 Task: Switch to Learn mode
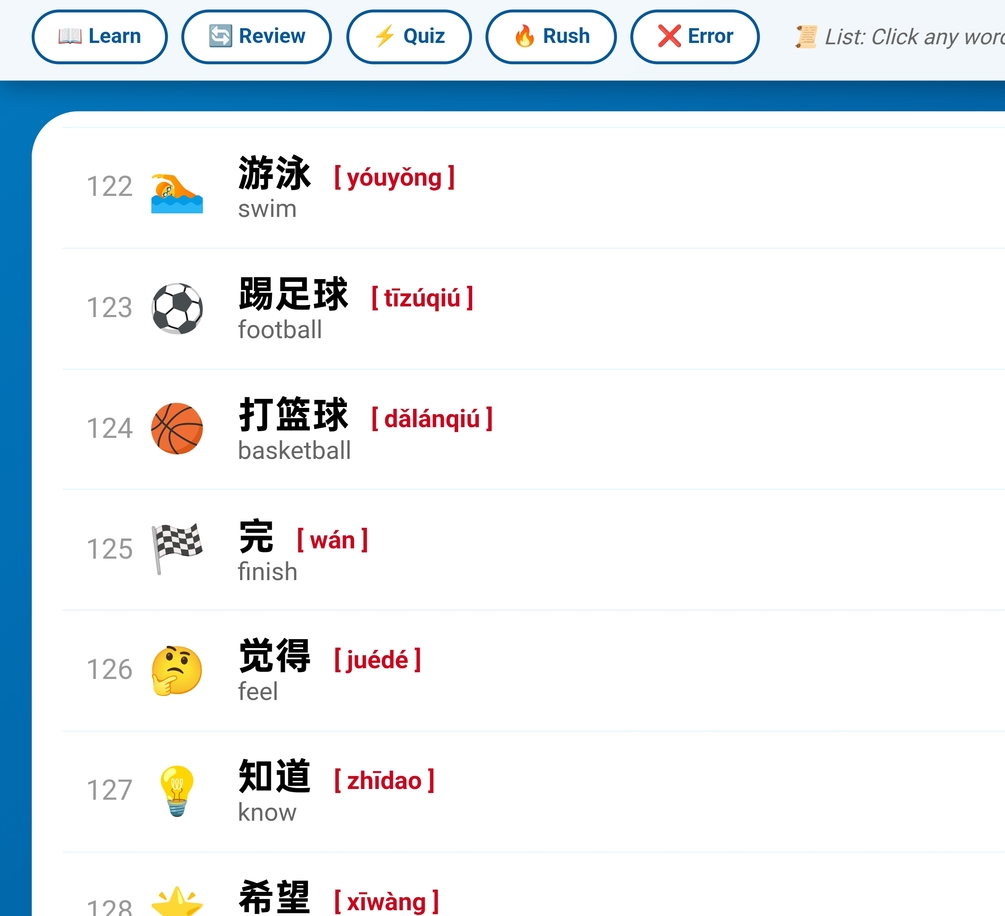(x=99, y=37)
